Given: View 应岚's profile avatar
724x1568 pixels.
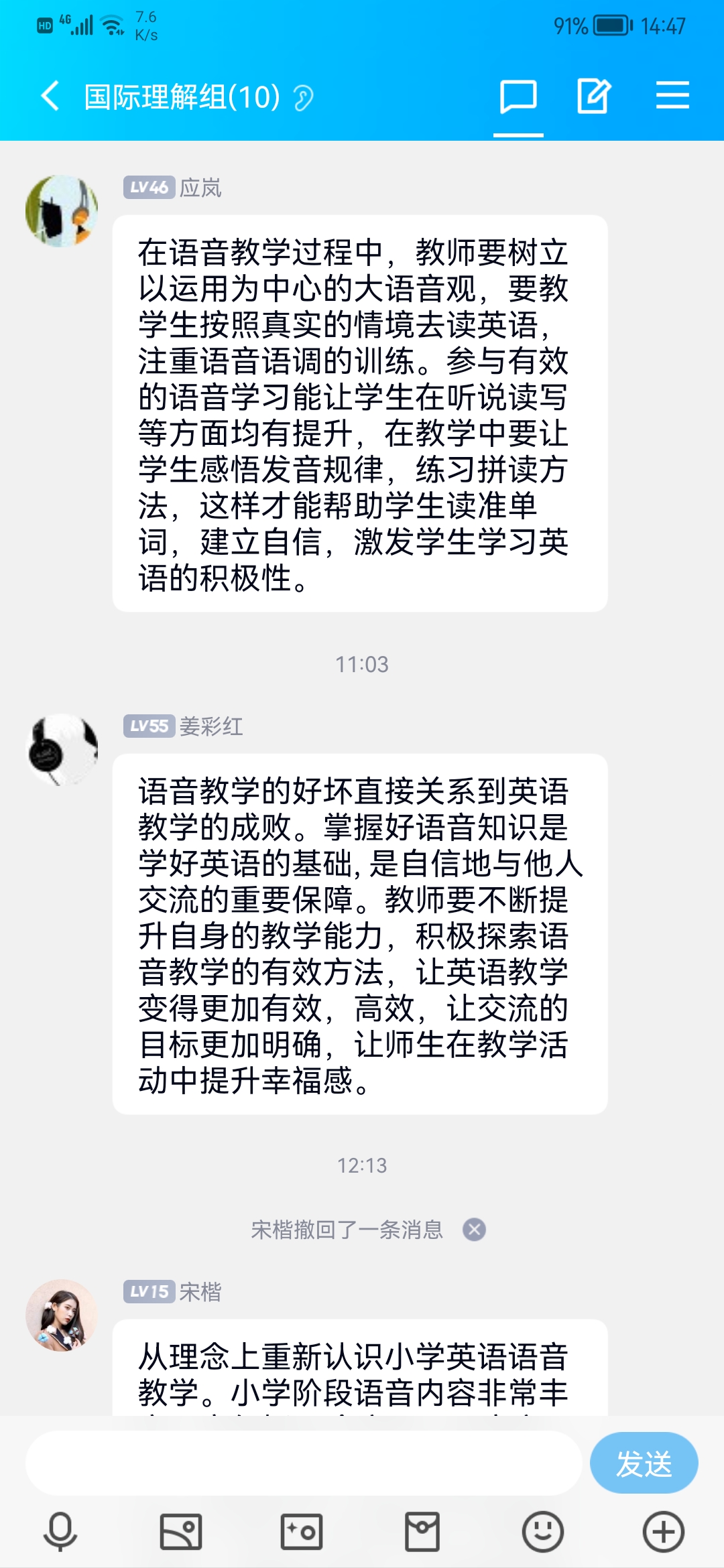Looking at the screenshot, I should tap(62, 211).
